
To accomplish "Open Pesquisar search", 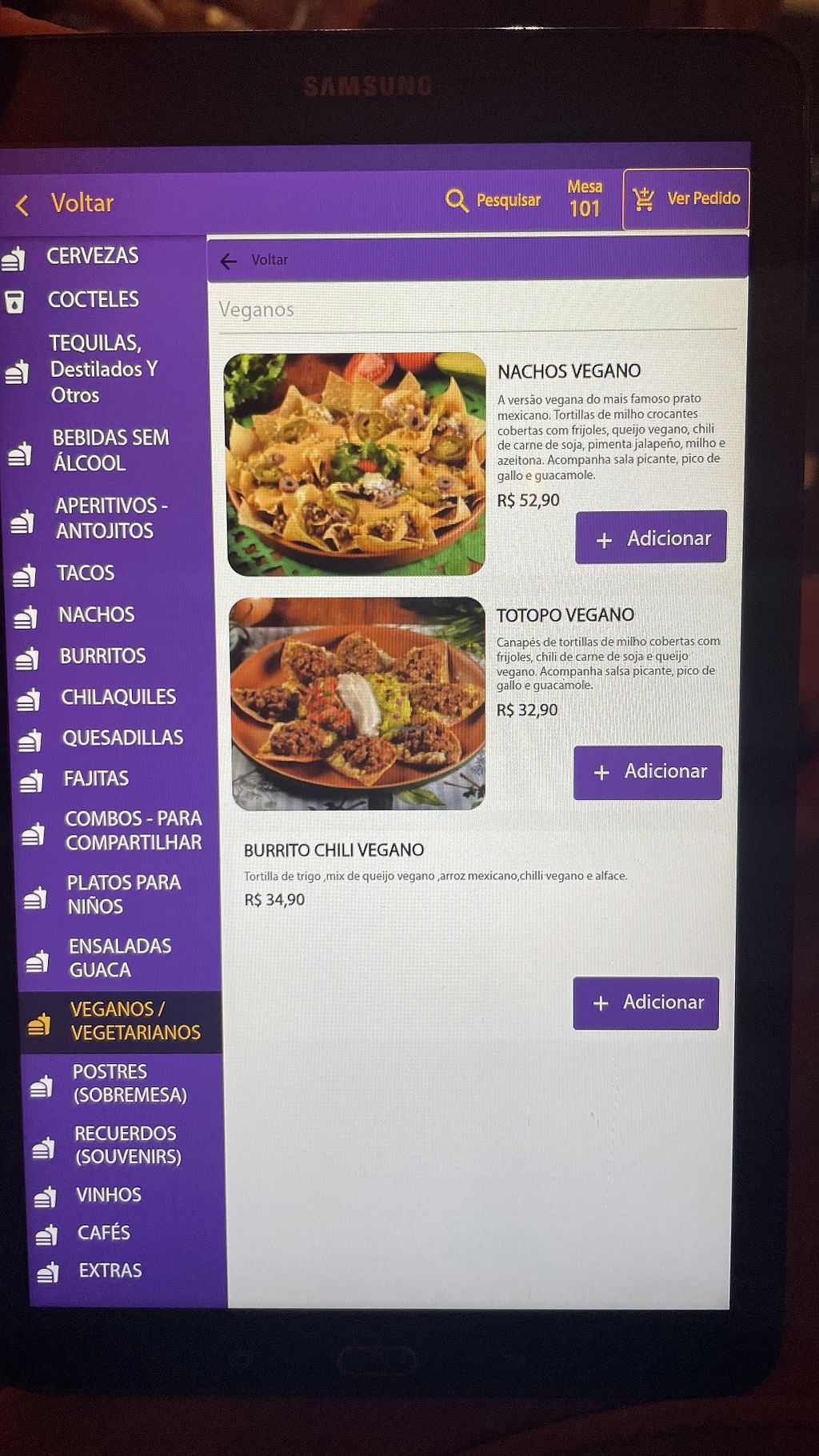I will (493, 200).
